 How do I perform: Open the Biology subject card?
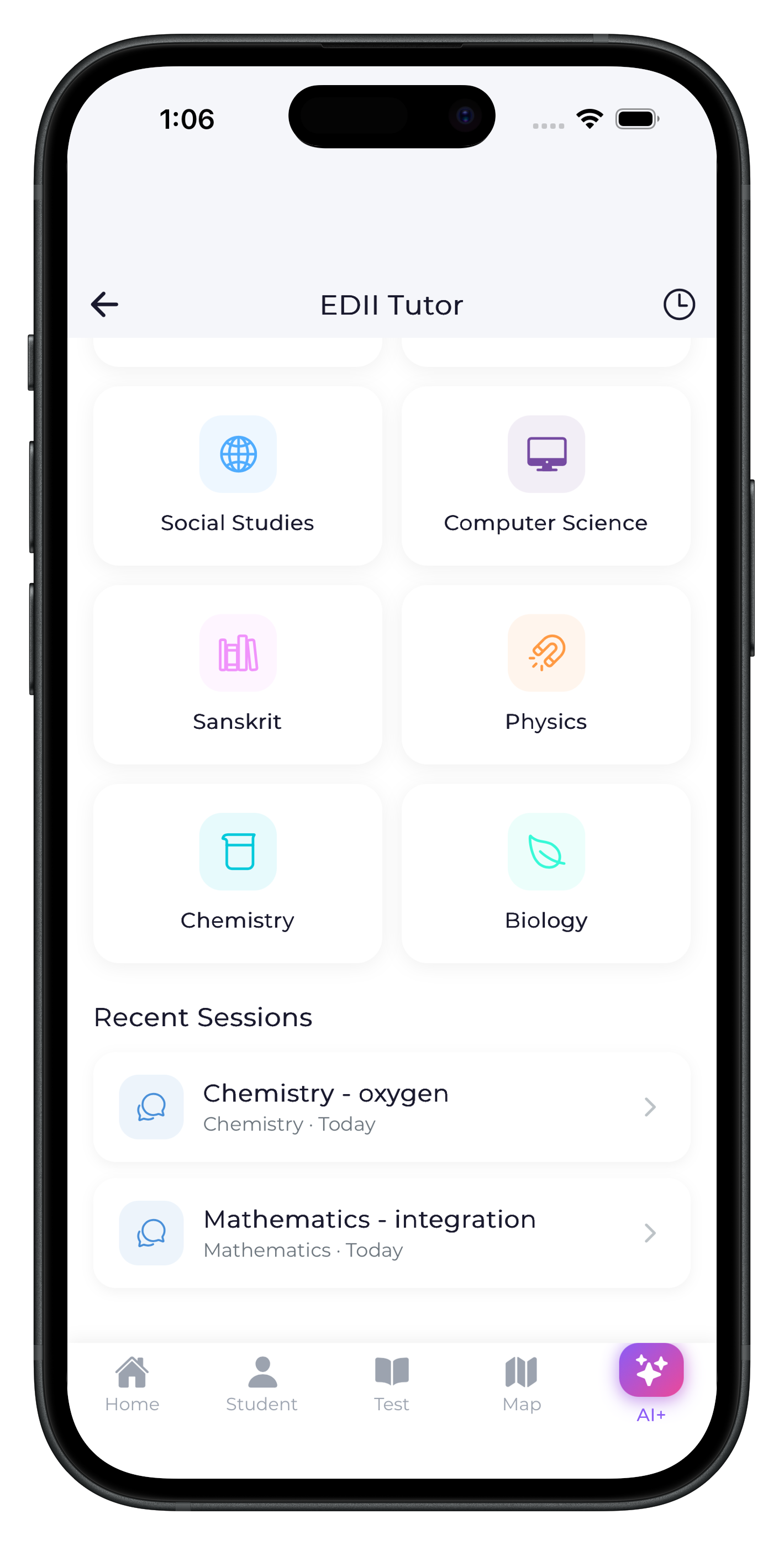546,873
